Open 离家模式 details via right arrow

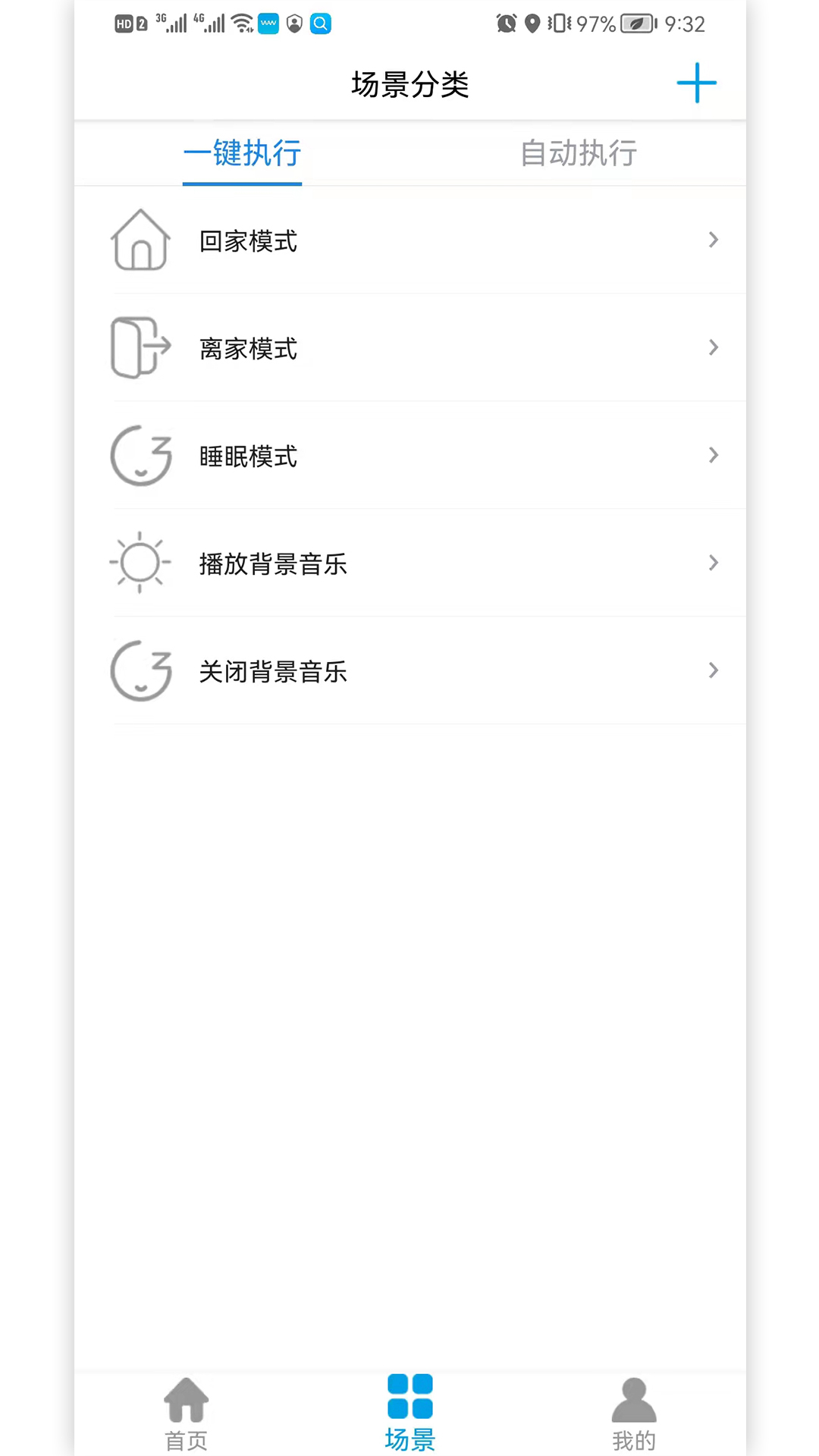point(714,348)
